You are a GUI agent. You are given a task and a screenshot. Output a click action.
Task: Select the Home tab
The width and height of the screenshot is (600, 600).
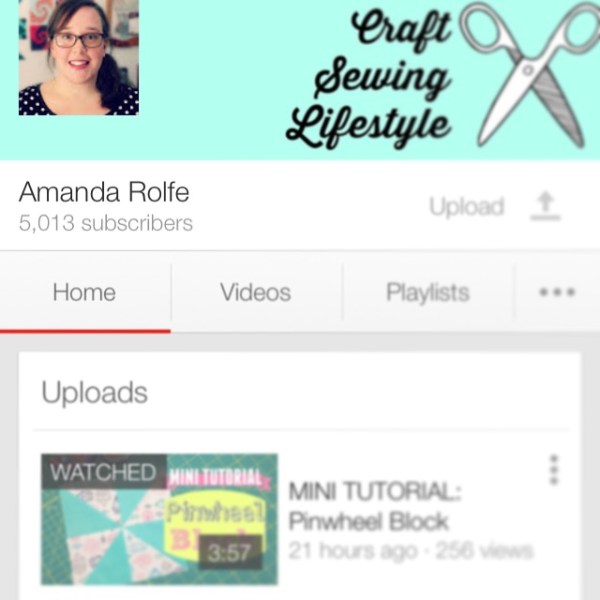tap(84, 293)
